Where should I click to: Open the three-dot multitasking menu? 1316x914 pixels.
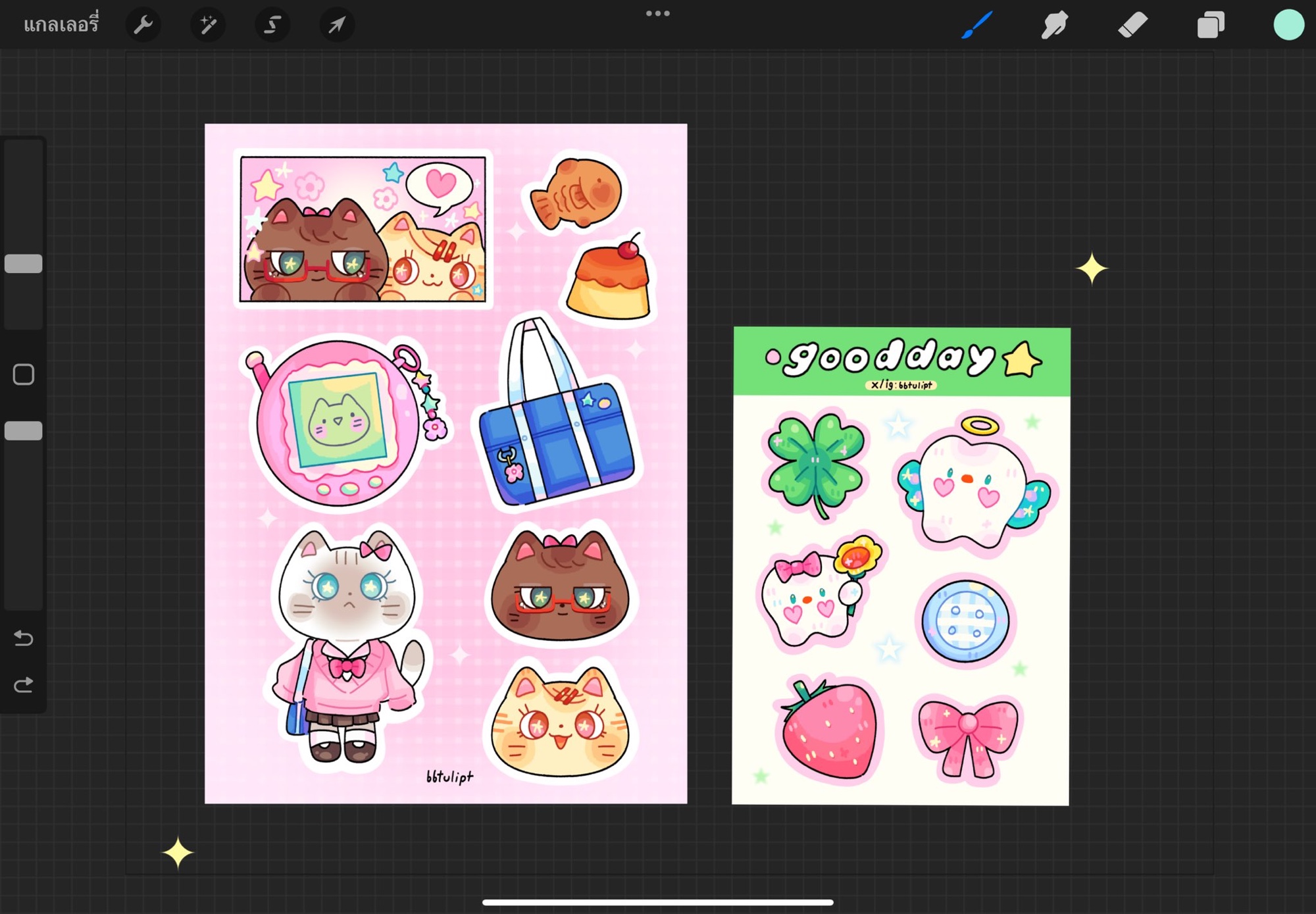657,14
